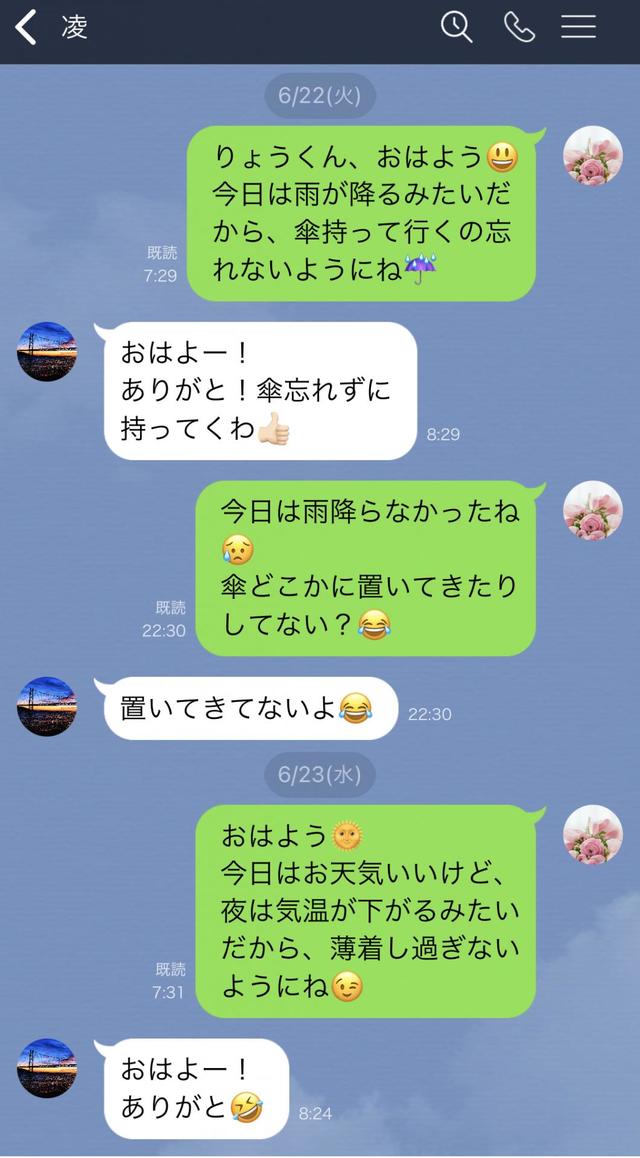Viewport: 640px width, 1158px height.
Task: Open the chat menu
Action: [x=578, y=27]
